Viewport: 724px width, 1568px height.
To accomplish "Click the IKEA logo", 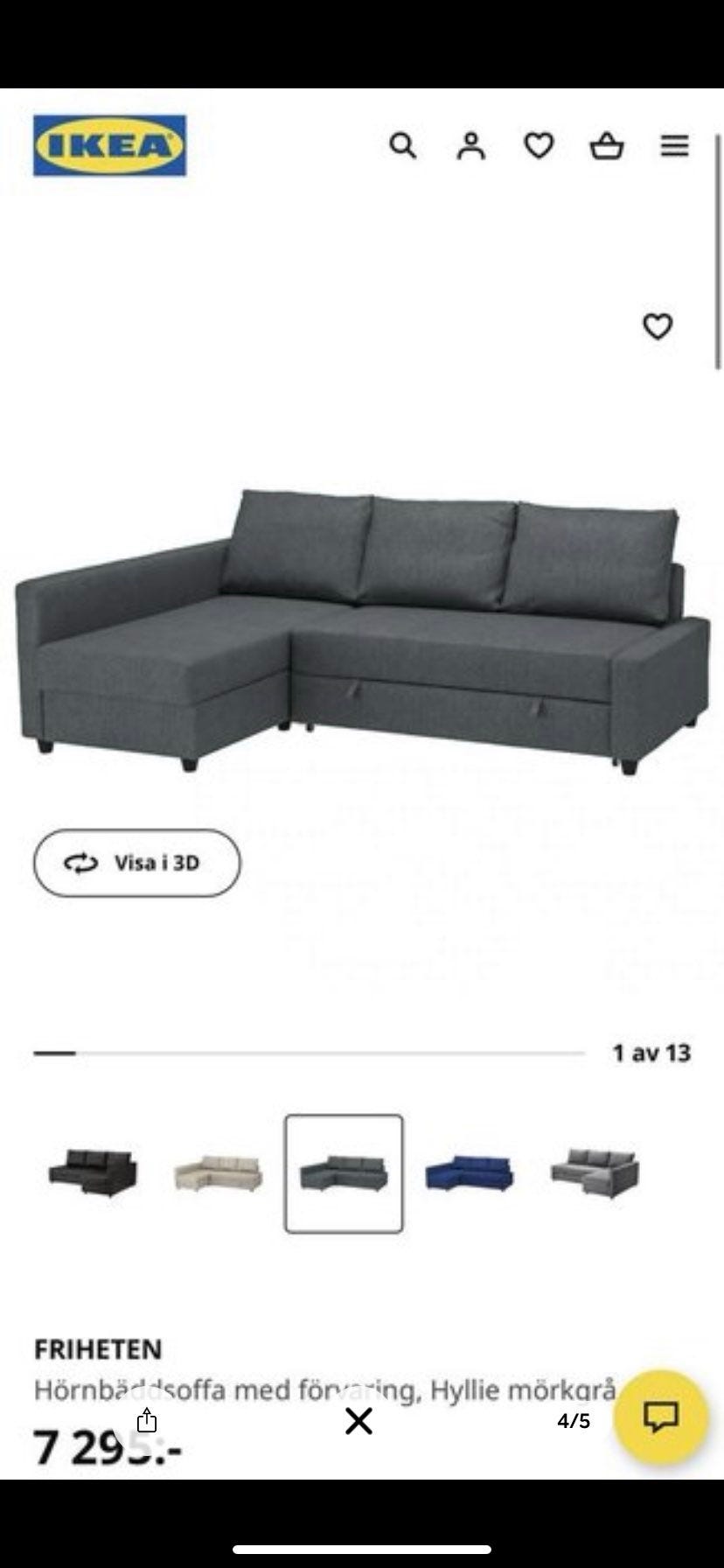I will tap(108, 146).
